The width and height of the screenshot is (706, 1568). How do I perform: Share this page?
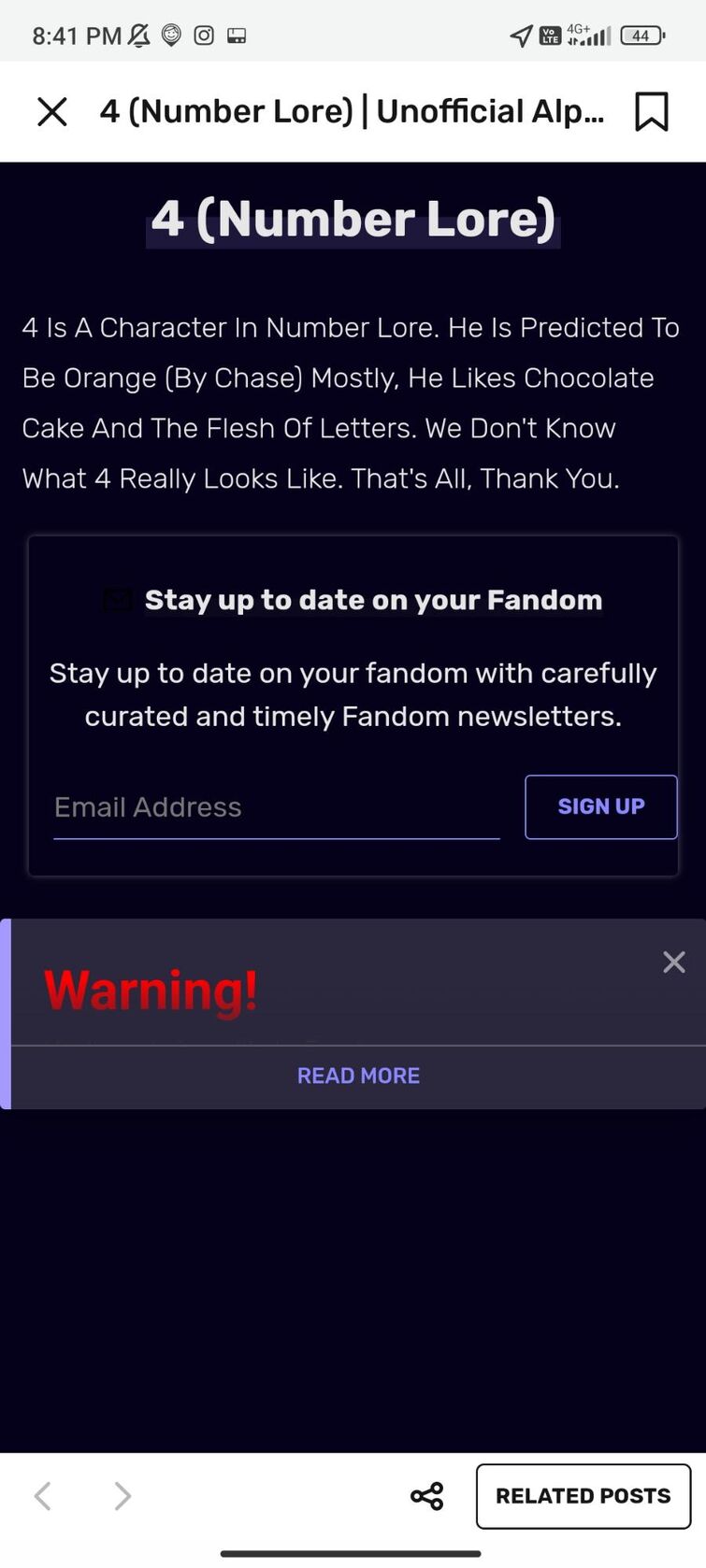coord(427,1496)
